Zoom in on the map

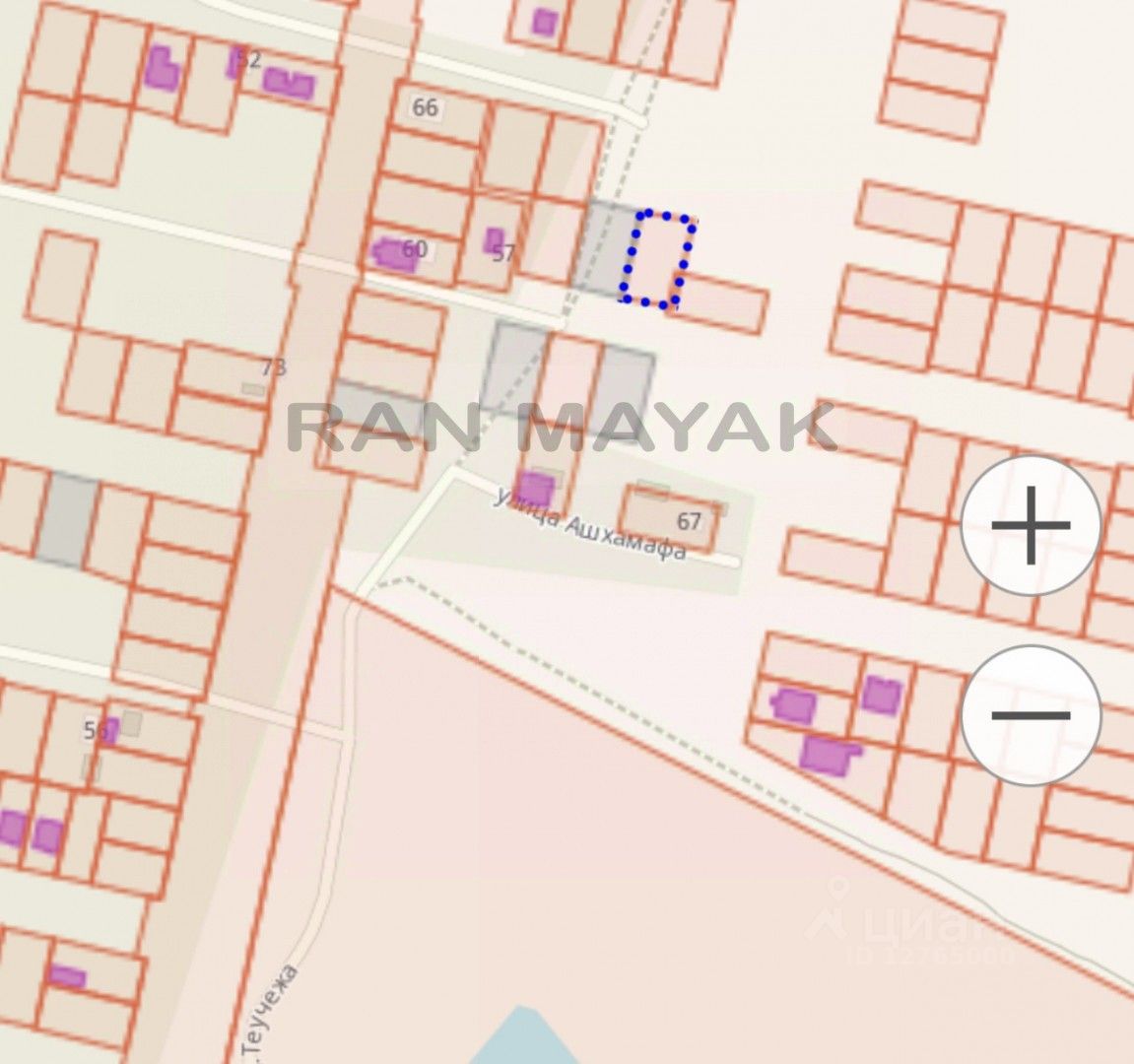(x=1031, y=526)
